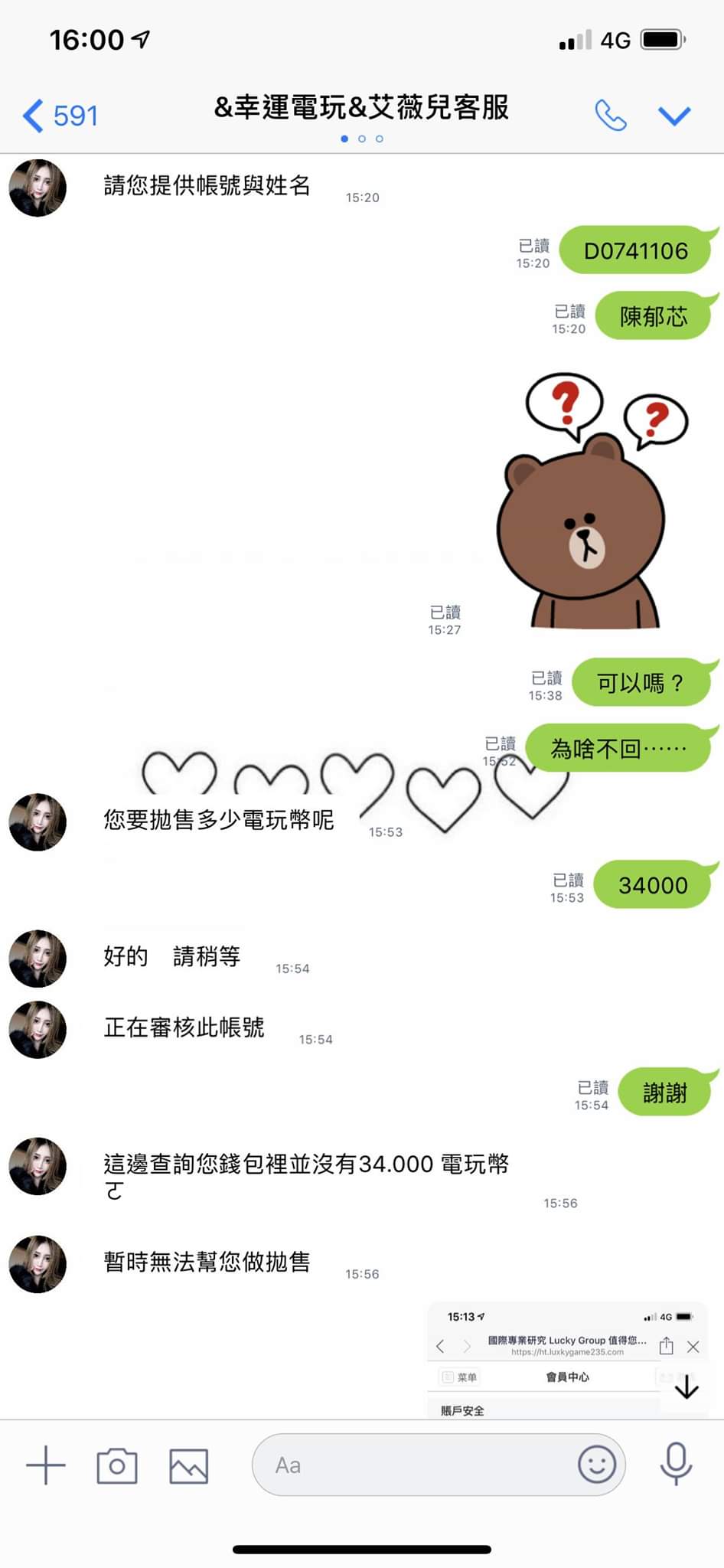Record a voice message with the microphone
724x1568 pixels.
pos(676,1464)
